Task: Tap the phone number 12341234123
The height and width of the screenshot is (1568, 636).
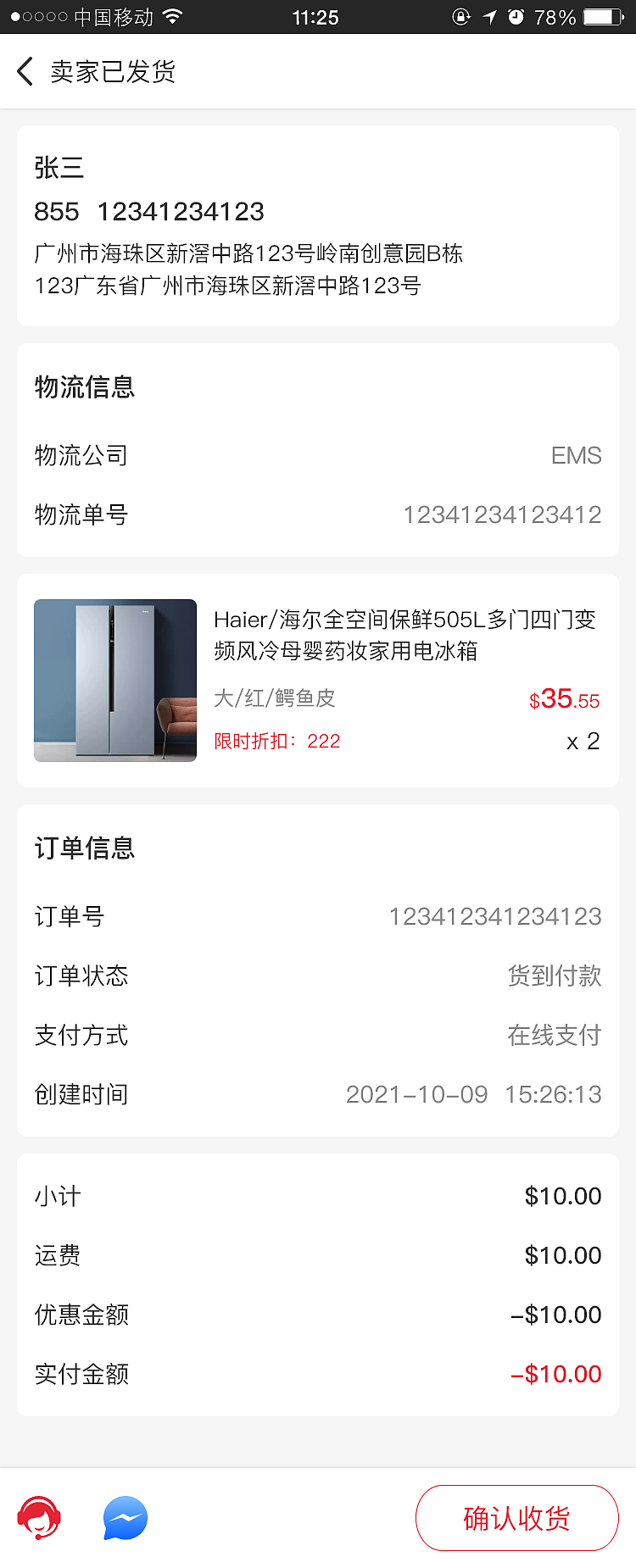Action: tap(181, 212)
